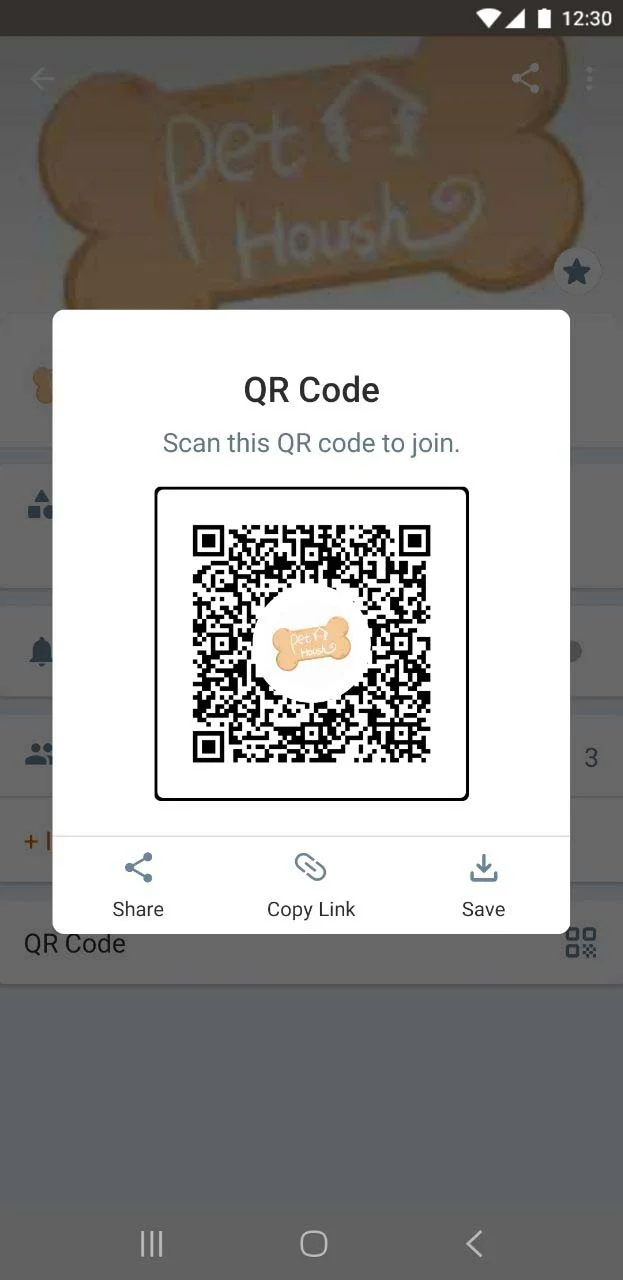Go back using system navigation
The height and width of the screenshot is (1280, 623).
pyautogui.click(x=474, y=1243)
